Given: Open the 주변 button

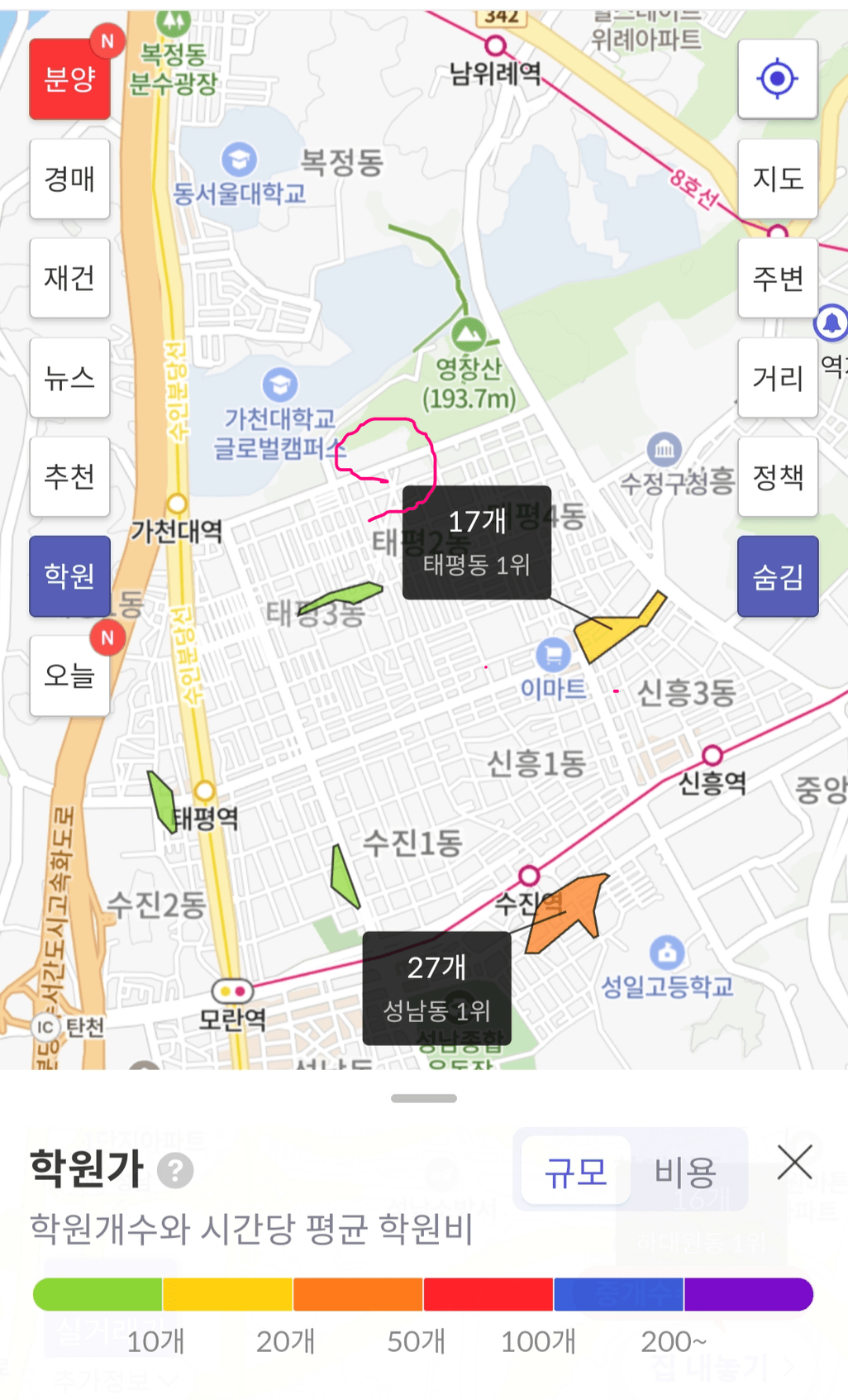Looking at the screenshot, I should click(778, 278).
